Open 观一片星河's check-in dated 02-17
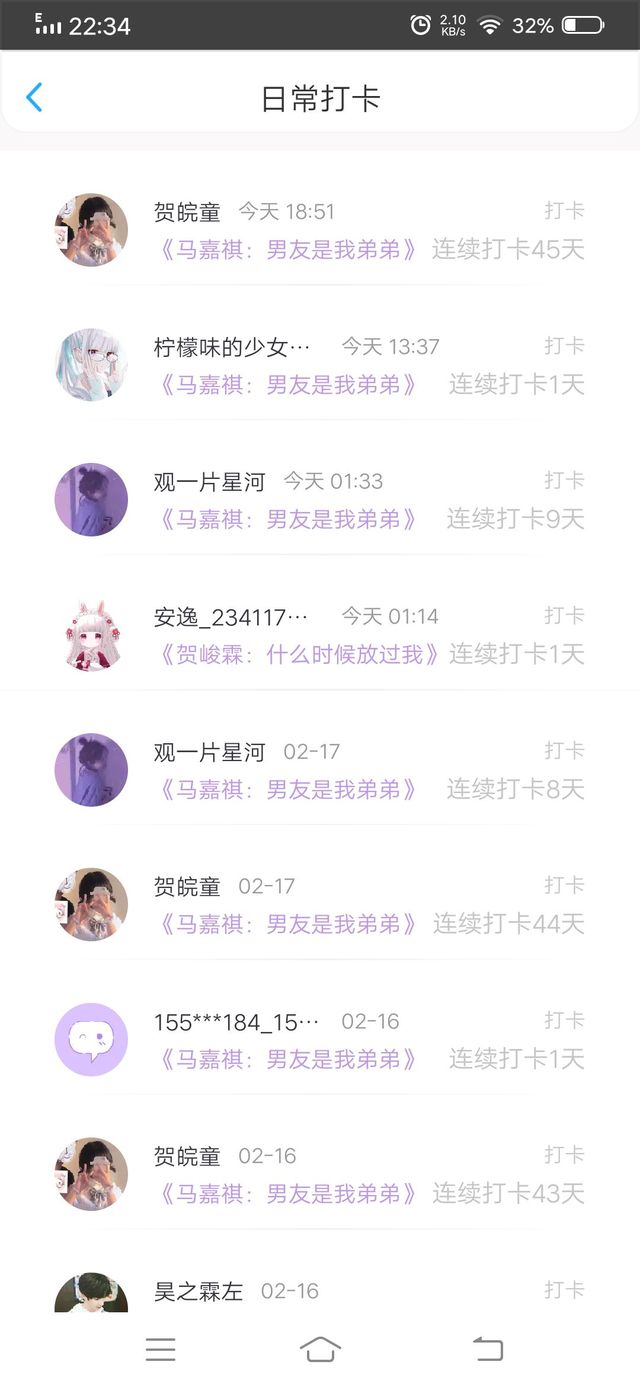 pos(320,770)
